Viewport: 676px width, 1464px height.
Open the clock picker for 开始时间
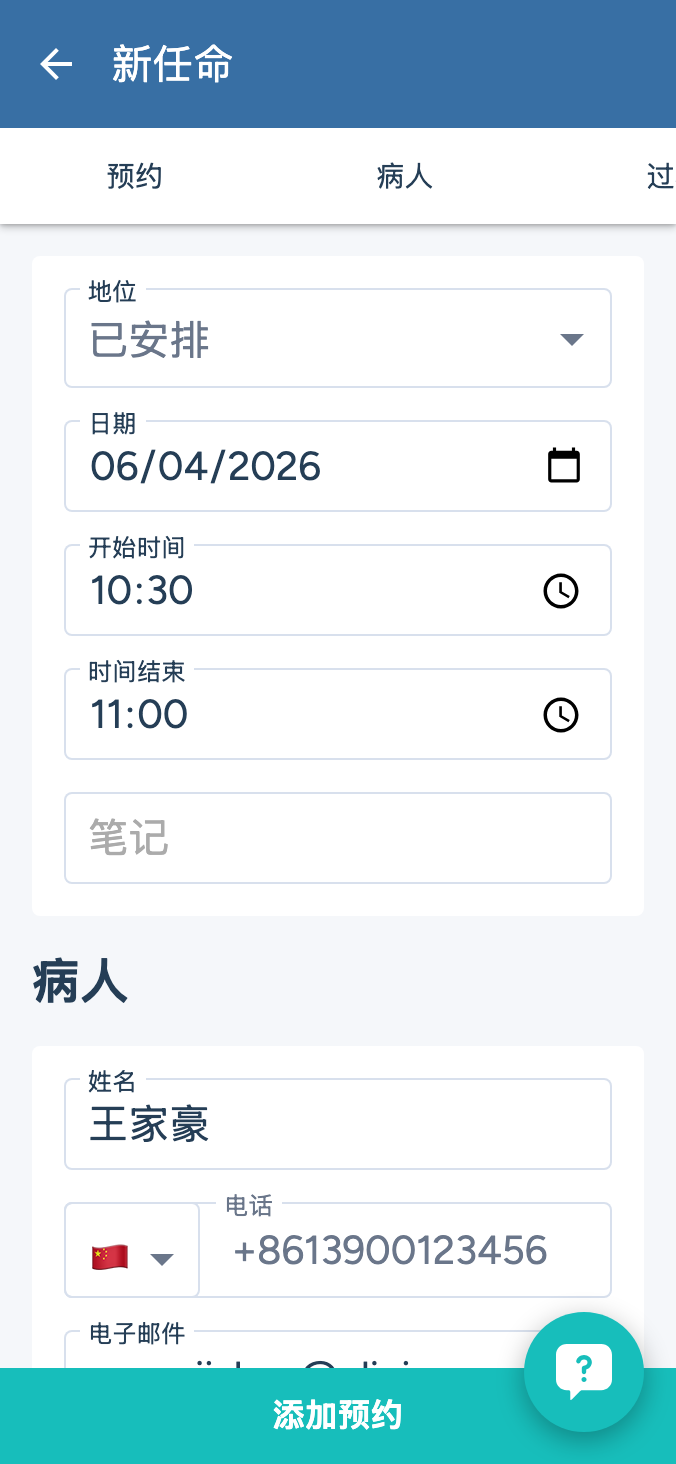click(561, 591)
